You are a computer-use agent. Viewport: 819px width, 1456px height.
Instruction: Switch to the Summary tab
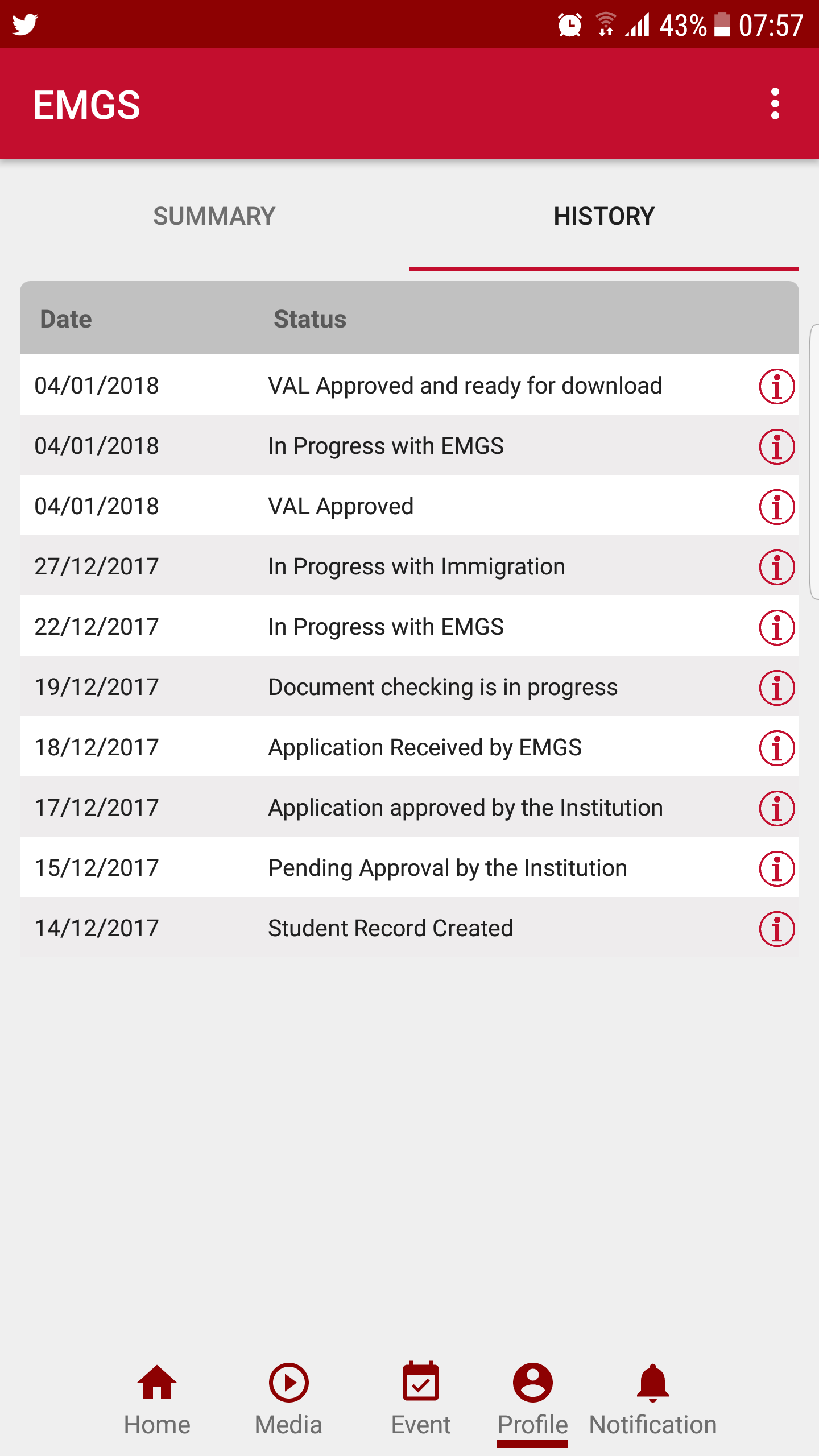pyautogui.click(x=214, y=217)
